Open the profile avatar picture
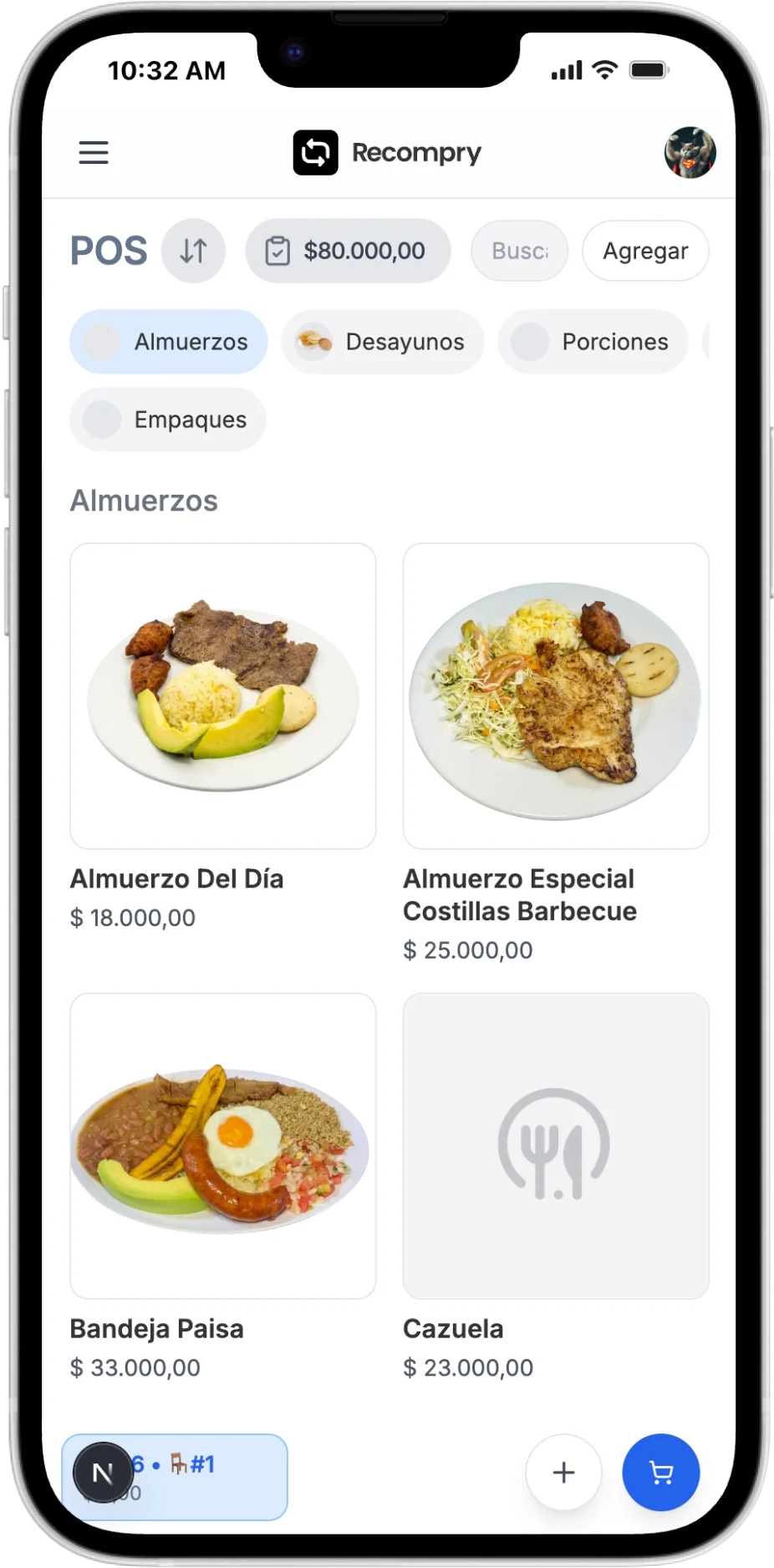This screenshot has height=1568, width=774. point(691,152)
